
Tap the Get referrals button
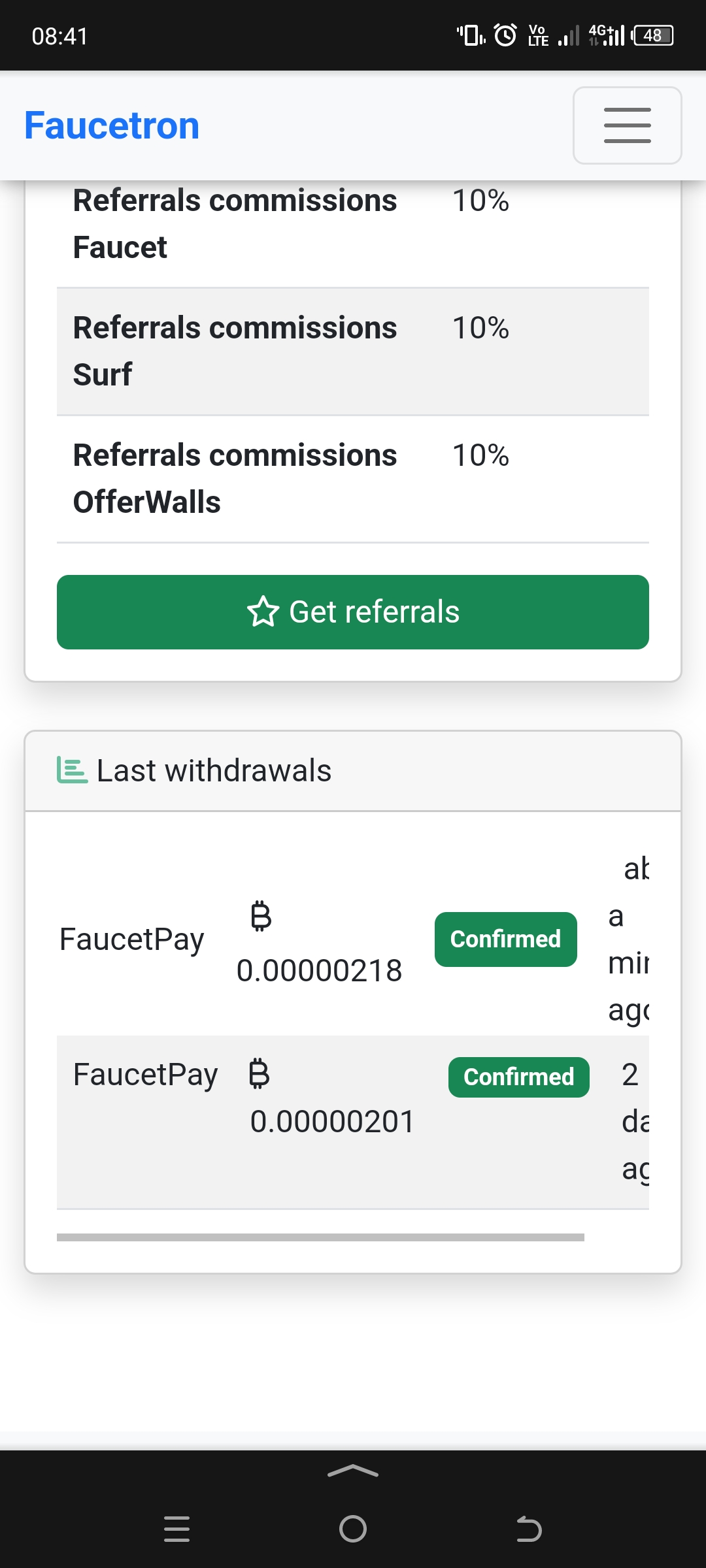353,612
